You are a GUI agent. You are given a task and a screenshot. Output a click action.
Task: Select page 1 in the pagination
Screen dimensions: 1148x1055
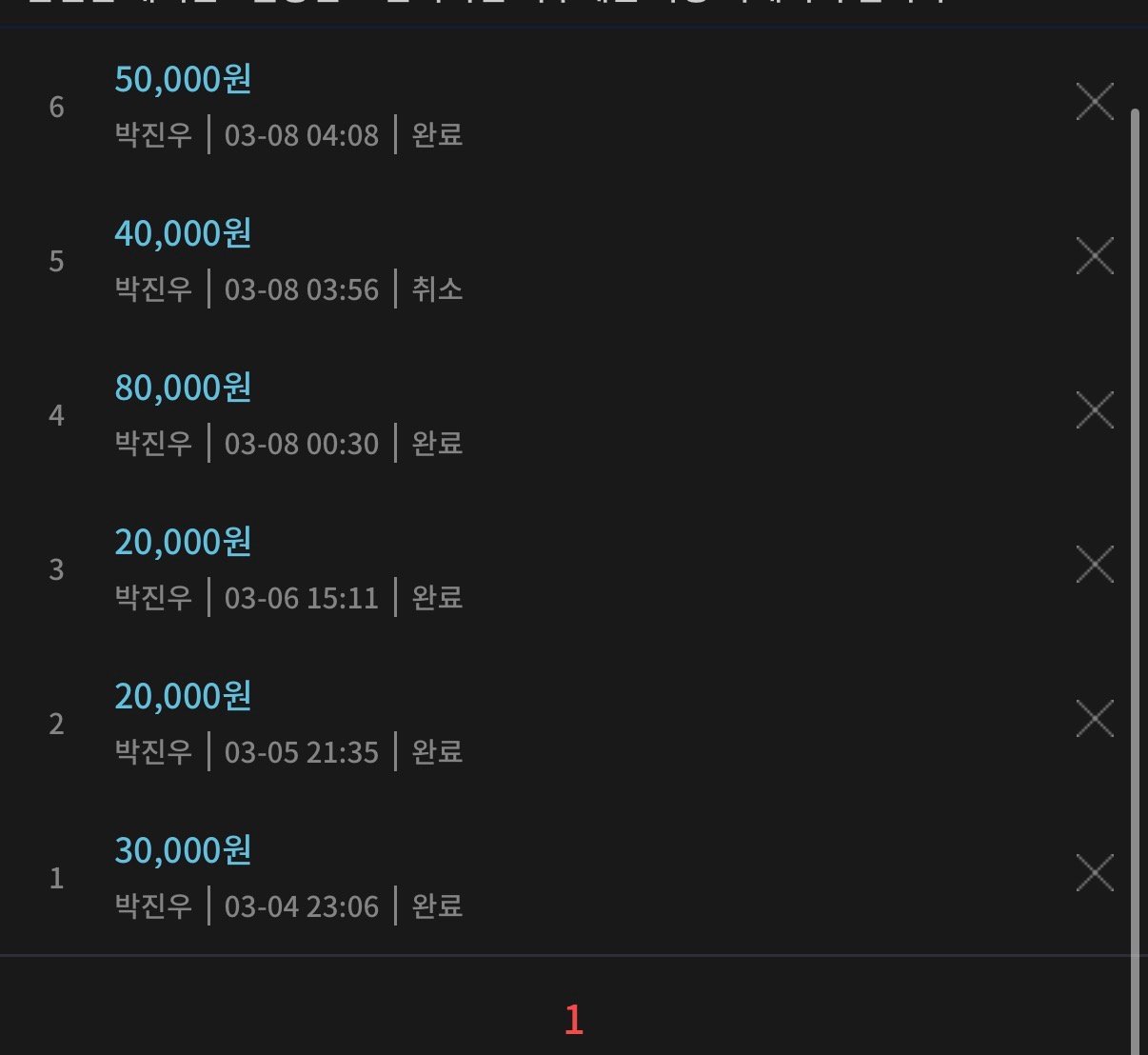coord(573,1020)
